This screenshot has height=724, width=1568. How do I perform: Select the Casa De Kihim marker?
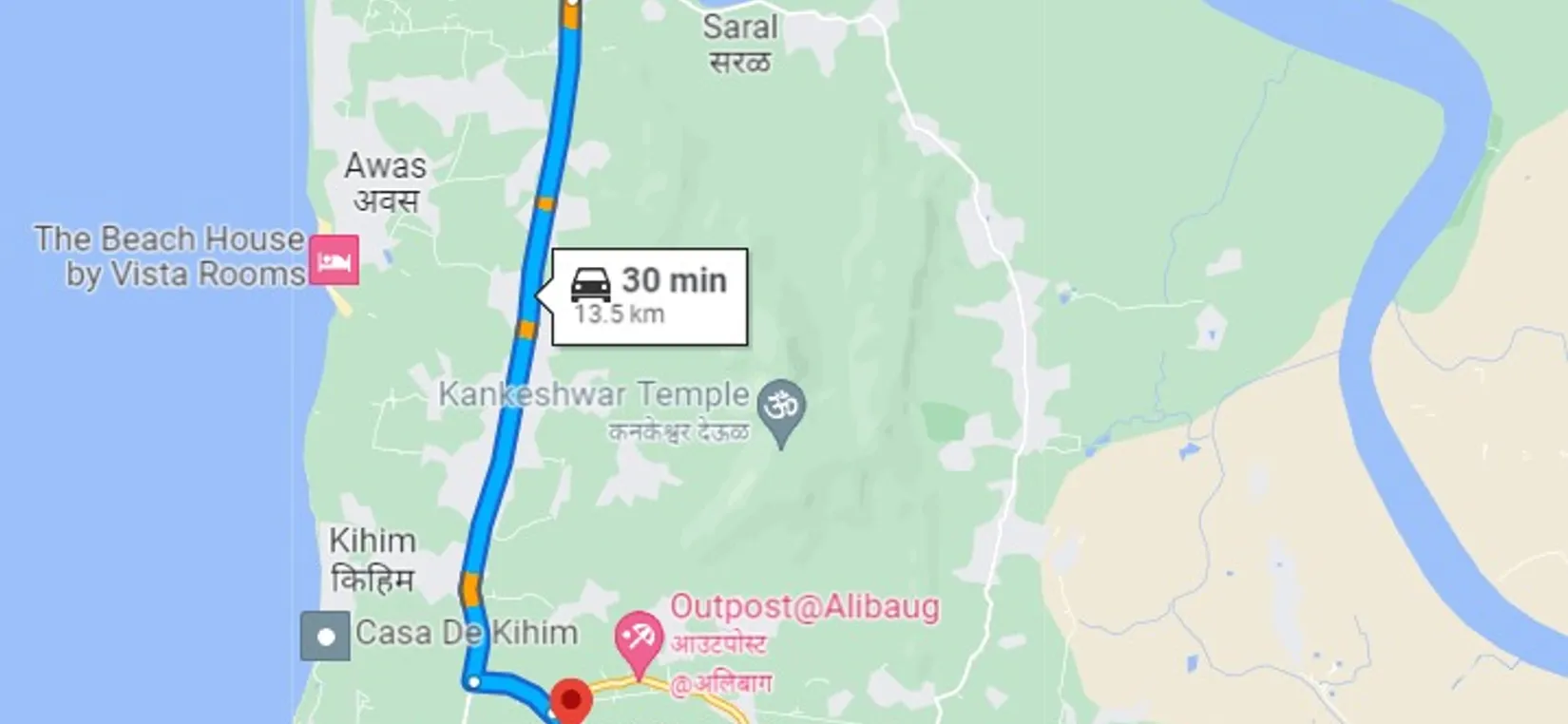325,636
